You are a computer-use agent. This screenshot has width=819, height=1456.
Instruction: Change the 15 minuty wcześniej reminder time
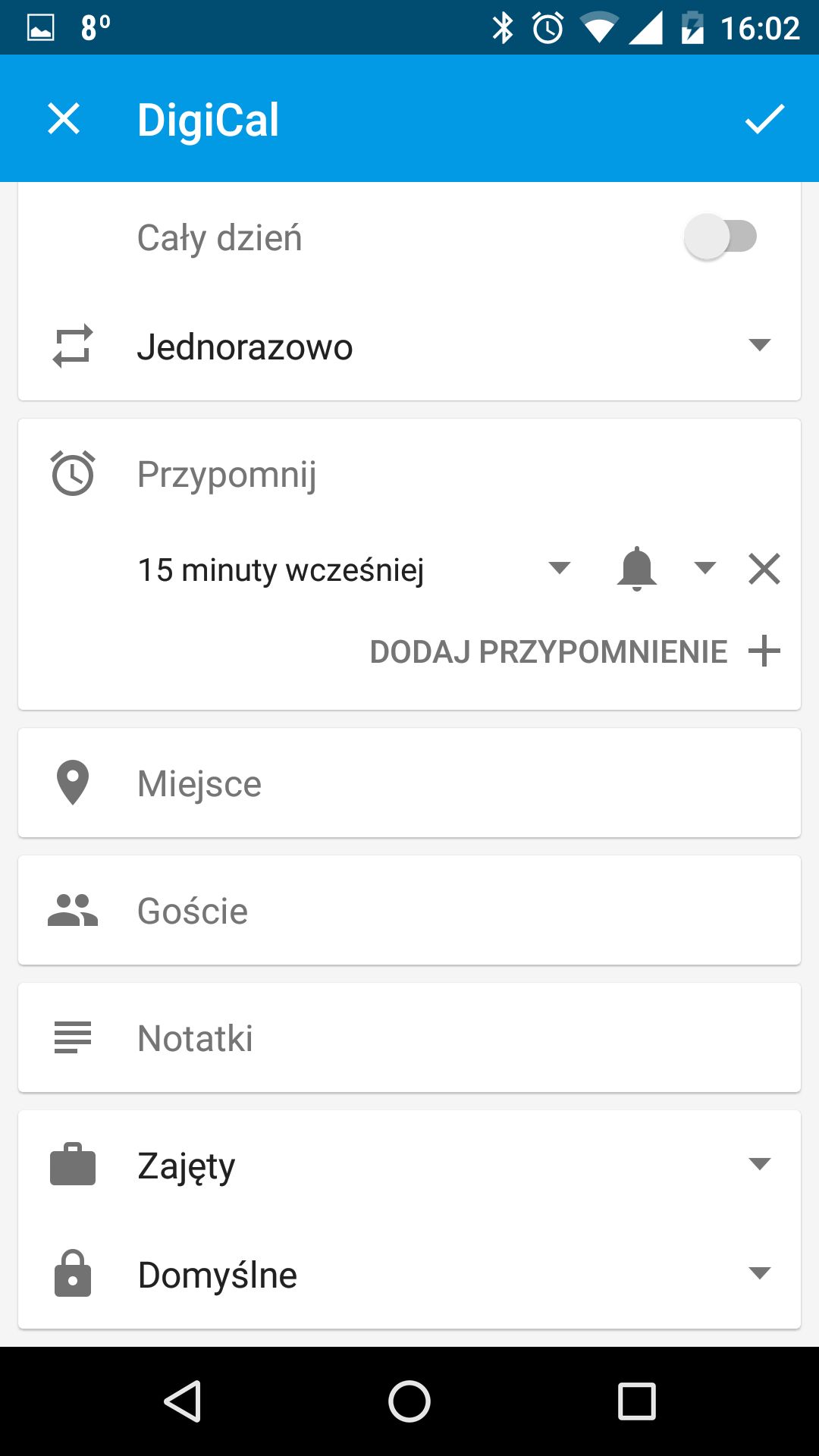click(x=353, y=569)
